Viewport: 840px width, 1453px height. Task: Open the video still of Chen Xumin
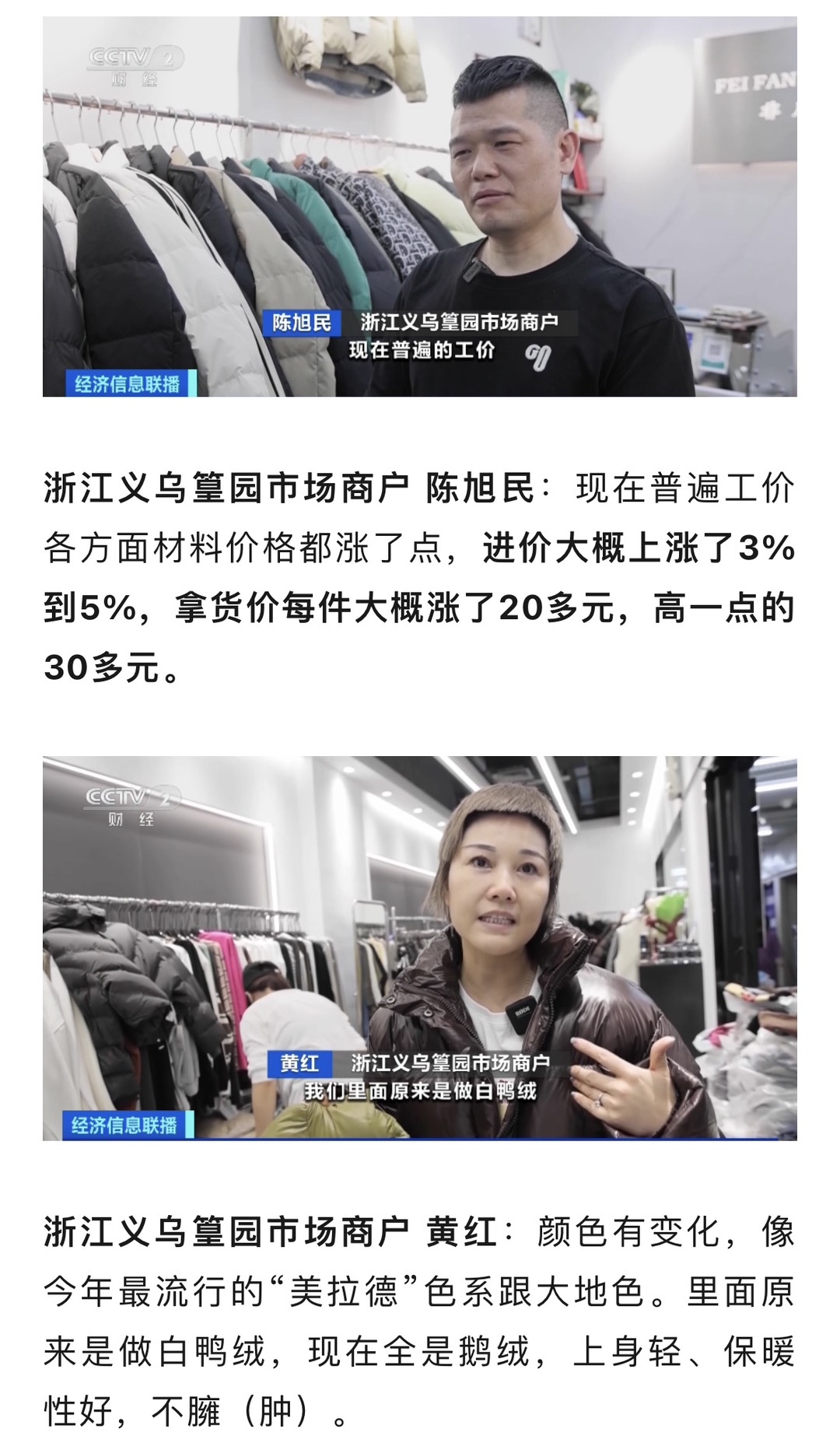[x=420, y=206]
